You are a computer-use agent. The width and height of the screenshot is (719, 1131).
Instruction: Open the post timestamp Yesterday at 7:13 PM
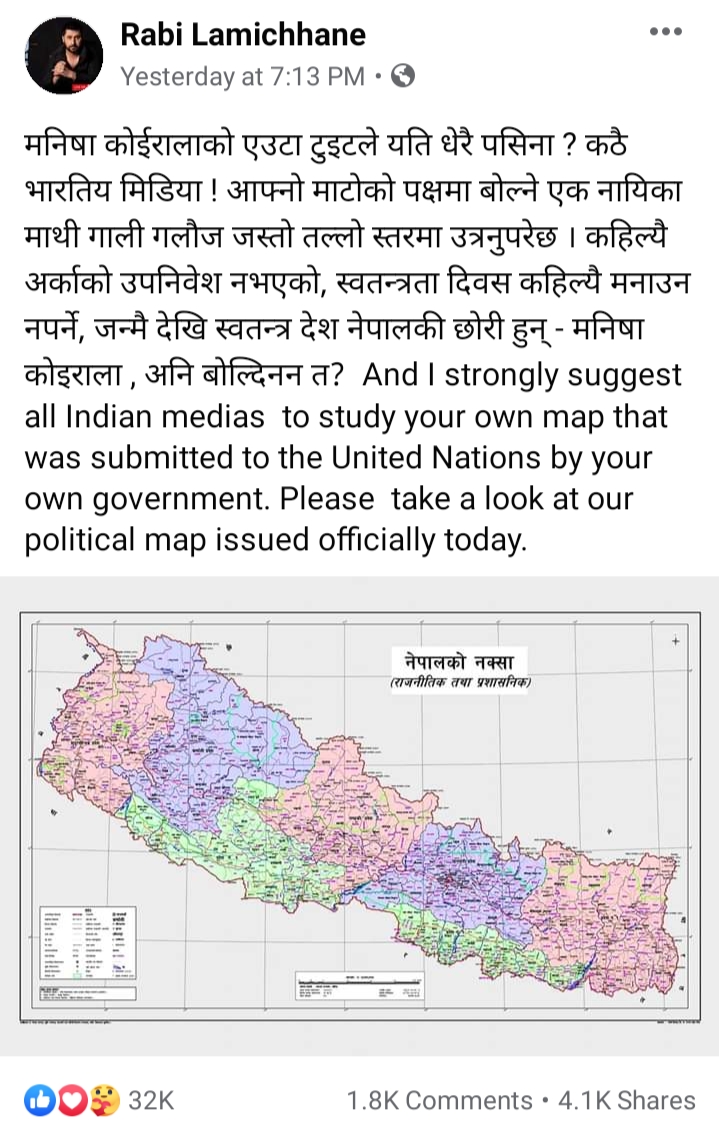point(243,76)
